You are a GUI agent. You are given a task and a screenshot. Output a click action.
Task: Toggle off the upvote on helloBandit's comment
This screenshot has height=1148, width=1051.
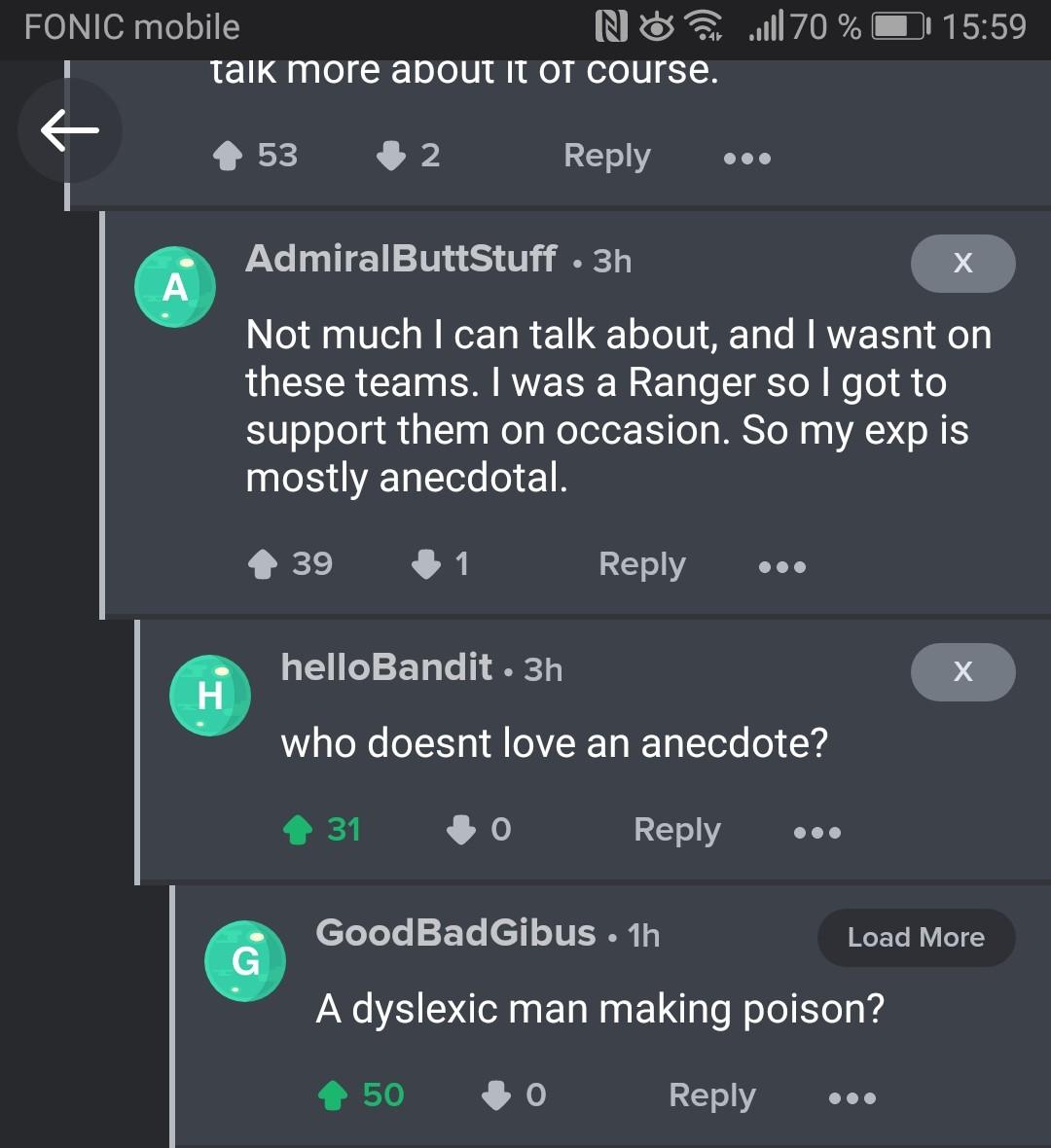pos(296,830)
